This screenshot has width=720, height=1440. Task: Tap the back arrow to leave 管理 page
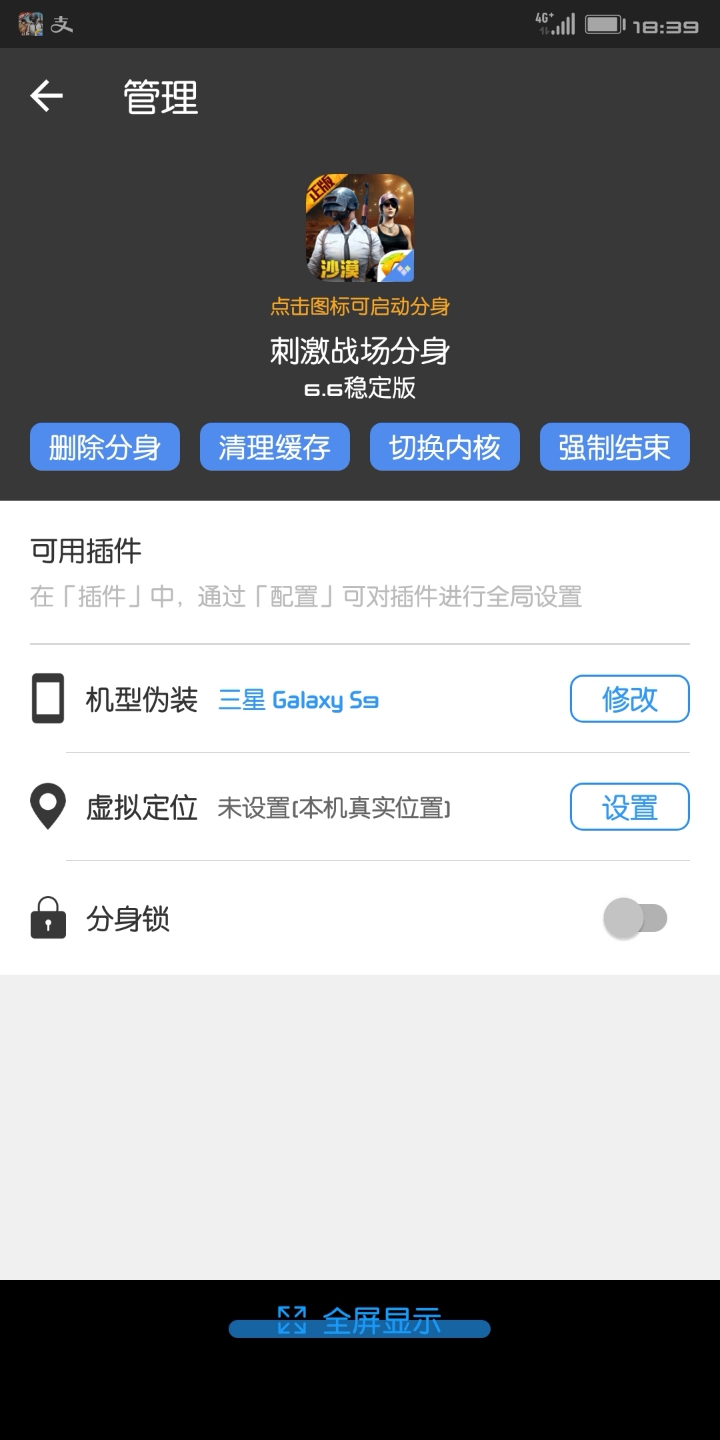[44, 95]
